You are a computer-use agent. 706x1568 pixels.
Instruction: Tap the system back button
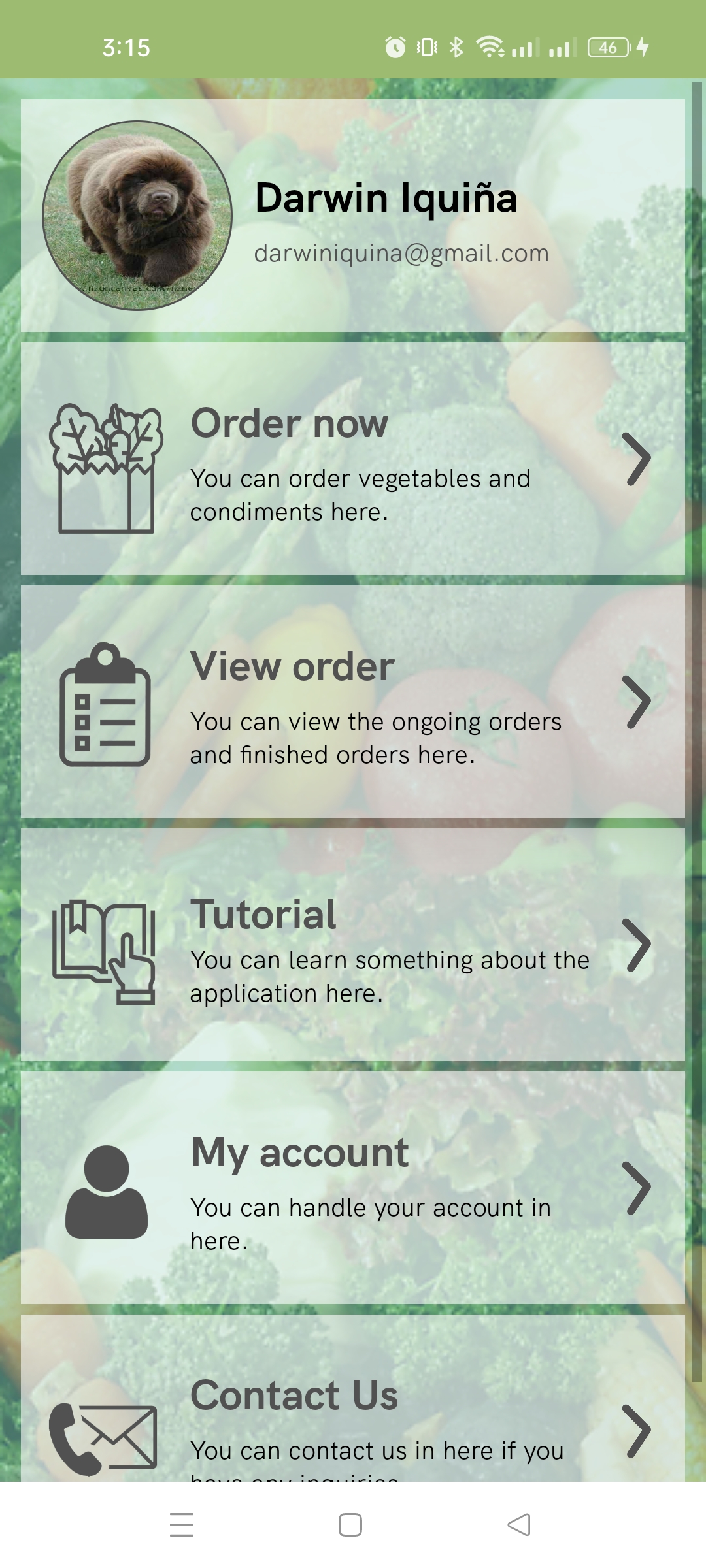(519, 1525)
